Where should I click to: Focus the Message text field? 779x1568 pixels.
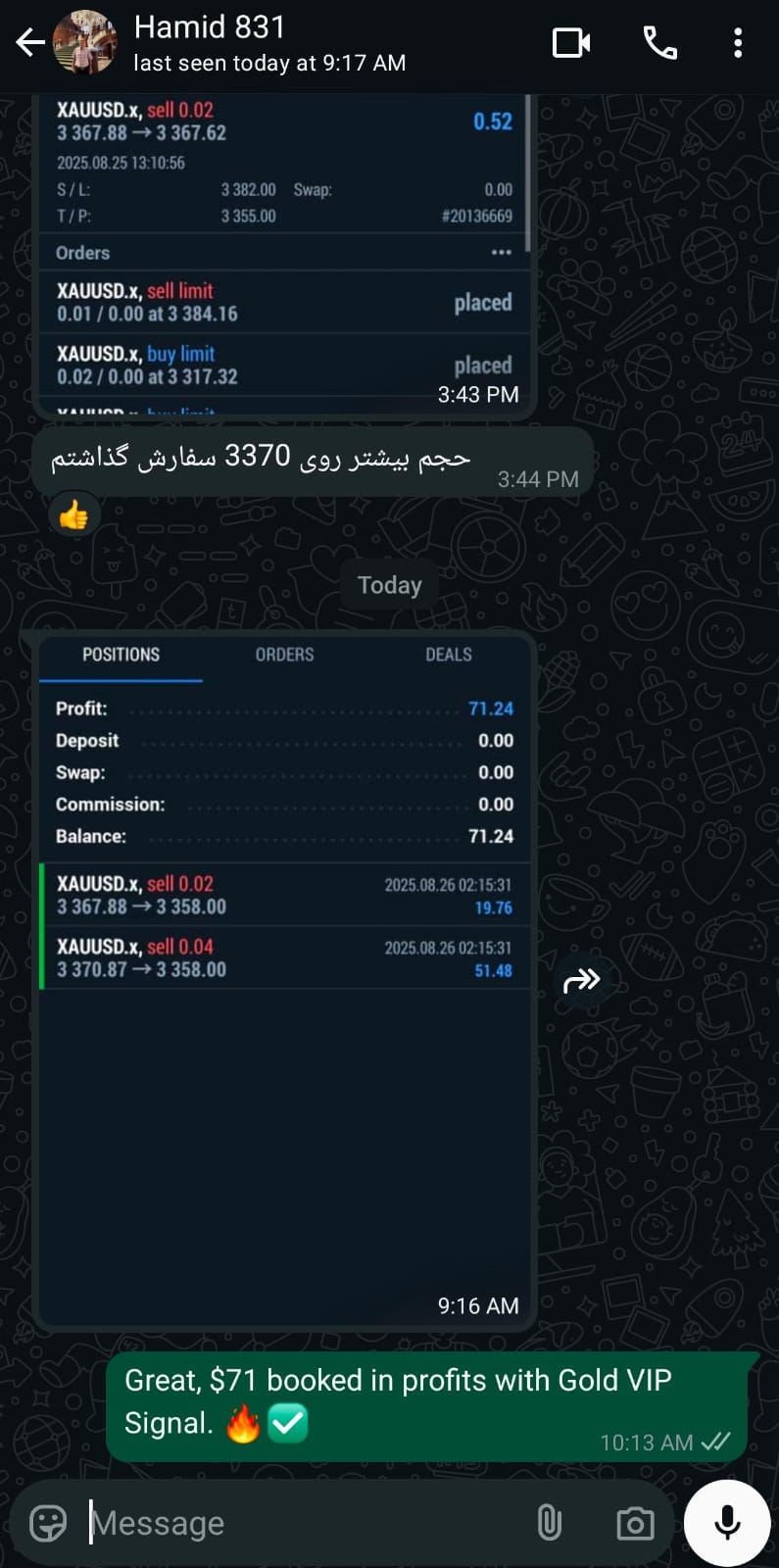(x=304, y=1523)
